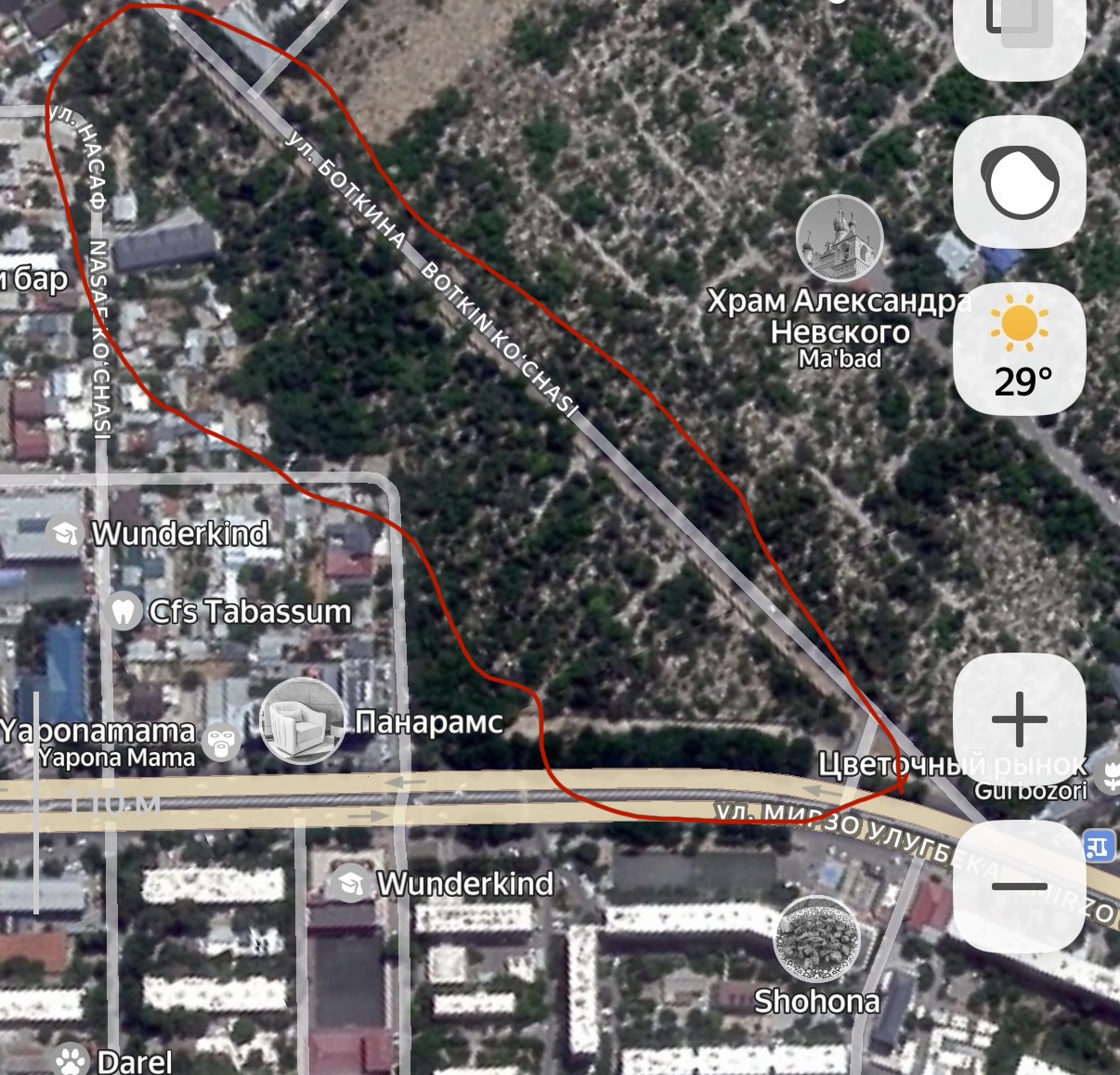The image size is (1120, 1075).
Task: Open the weather widget showing 29°
Action: click(1020, 349)
